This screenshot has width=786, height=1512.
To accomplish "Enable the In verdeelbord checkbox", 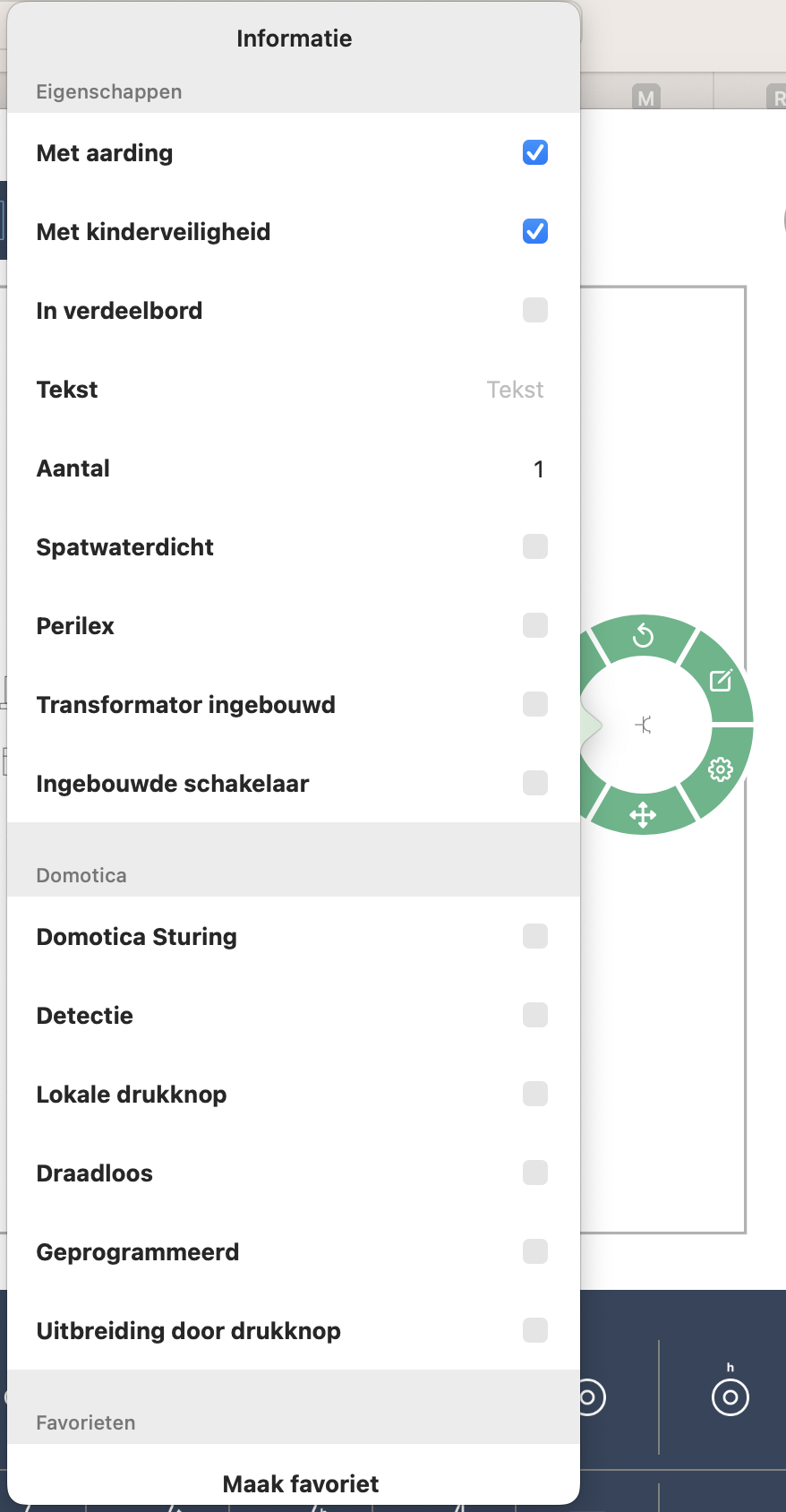I will 535,311.
